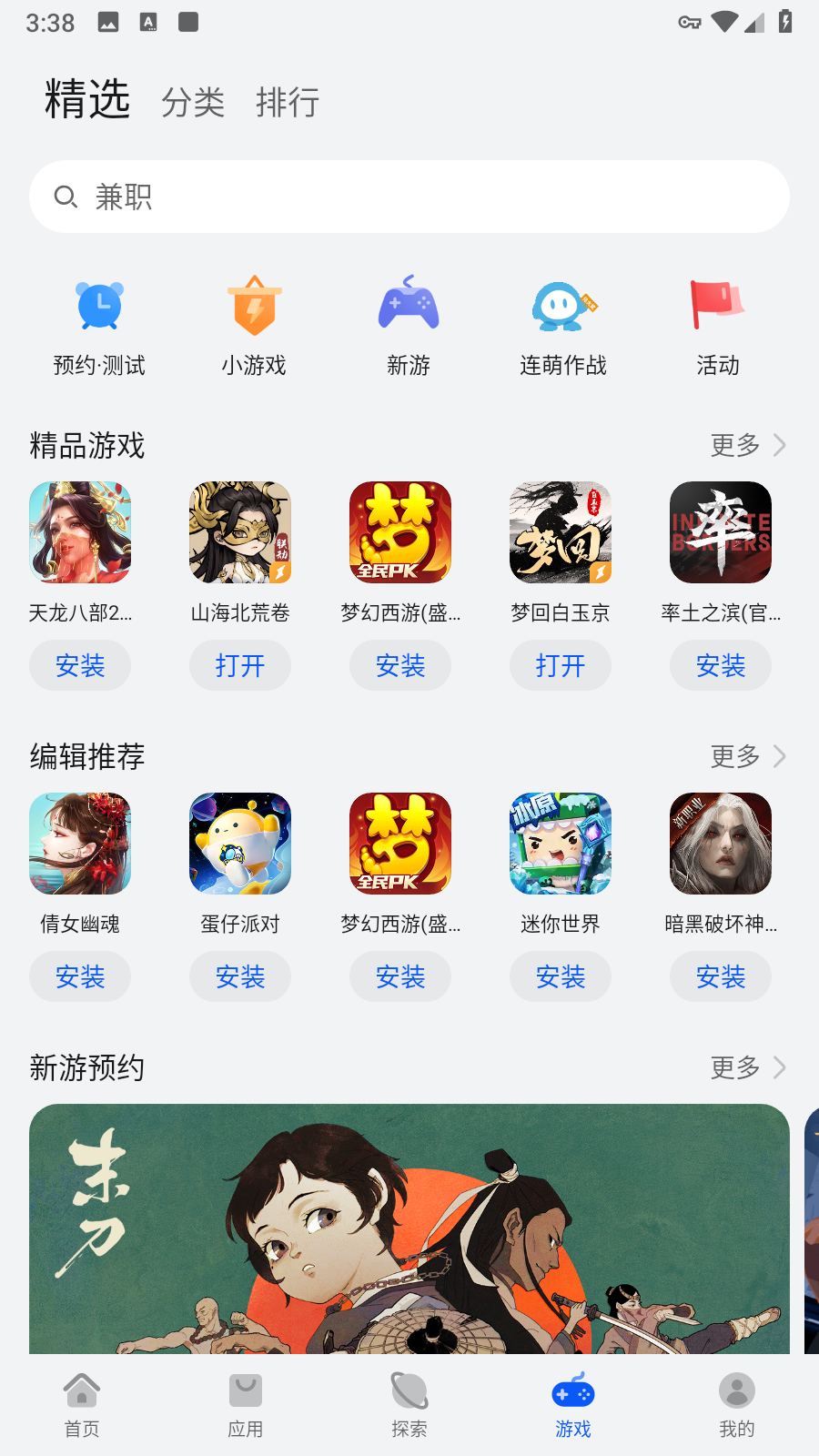Launch 梦回白玉京 with the 打开 button
The image size is (819, 1456).
[561, 666]
